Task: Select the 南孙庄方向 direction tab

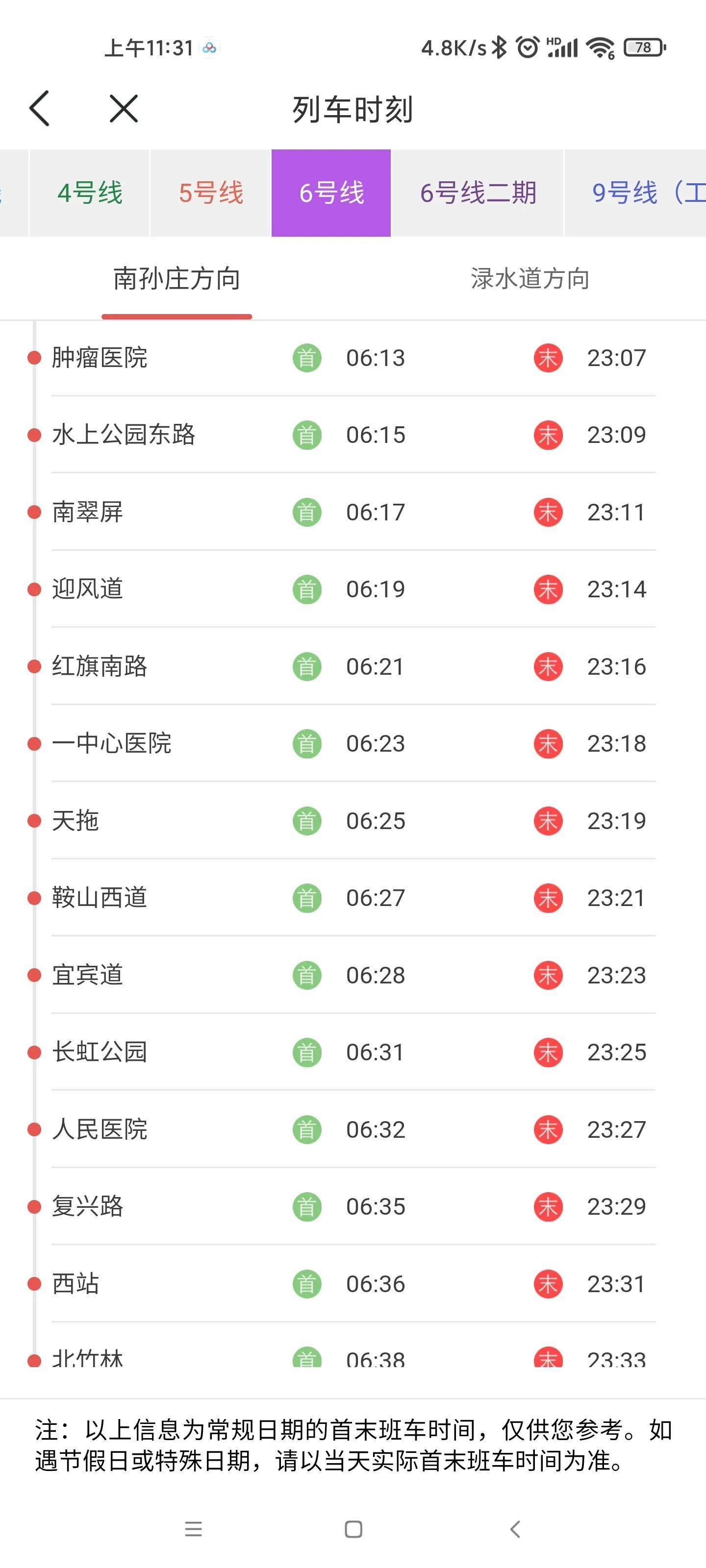Action: coord(176,279)
